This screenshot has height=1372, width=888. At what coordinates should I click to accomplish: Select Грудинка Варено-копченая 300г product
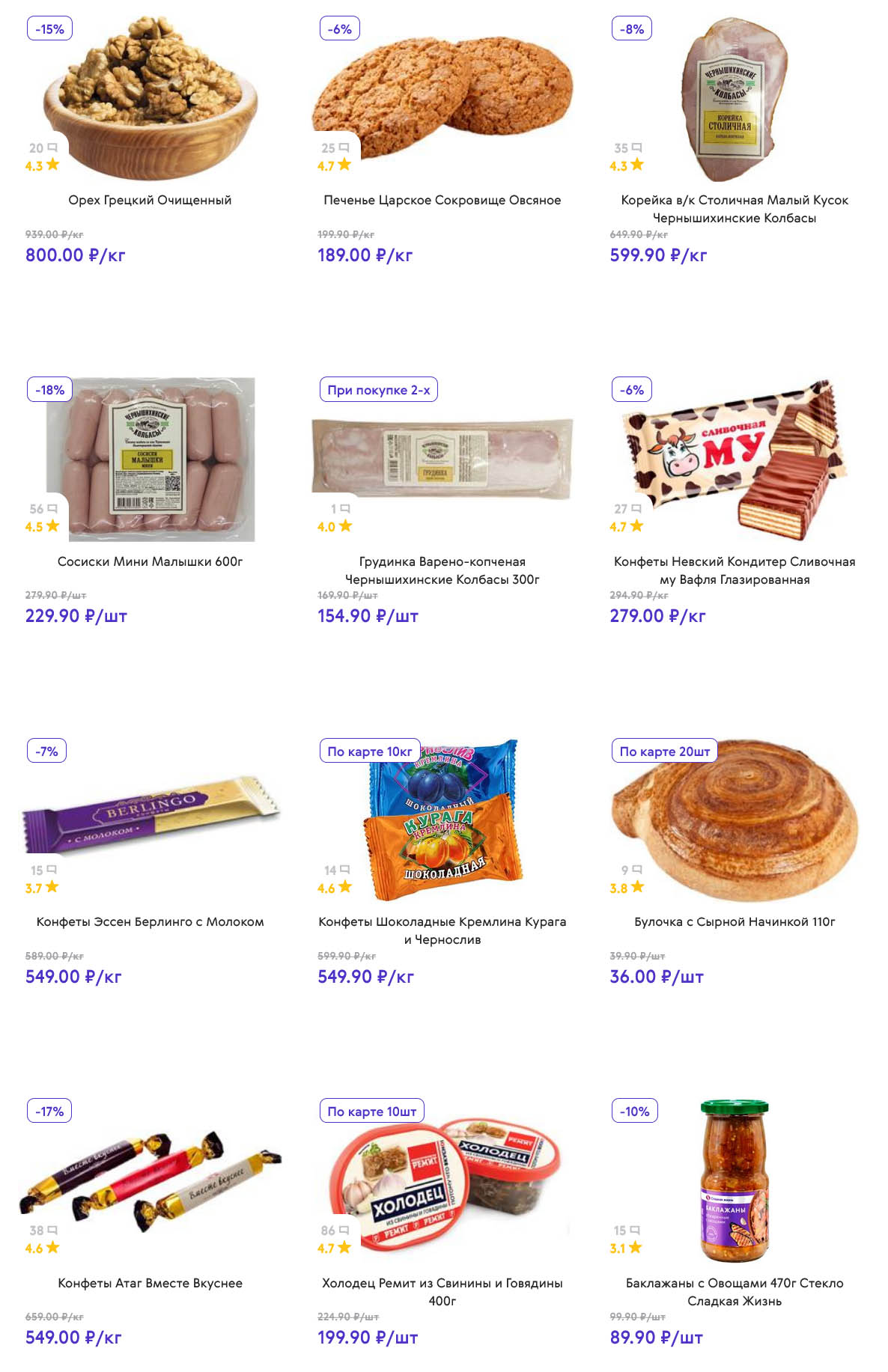pyautogui.click(x=442, y=570)
